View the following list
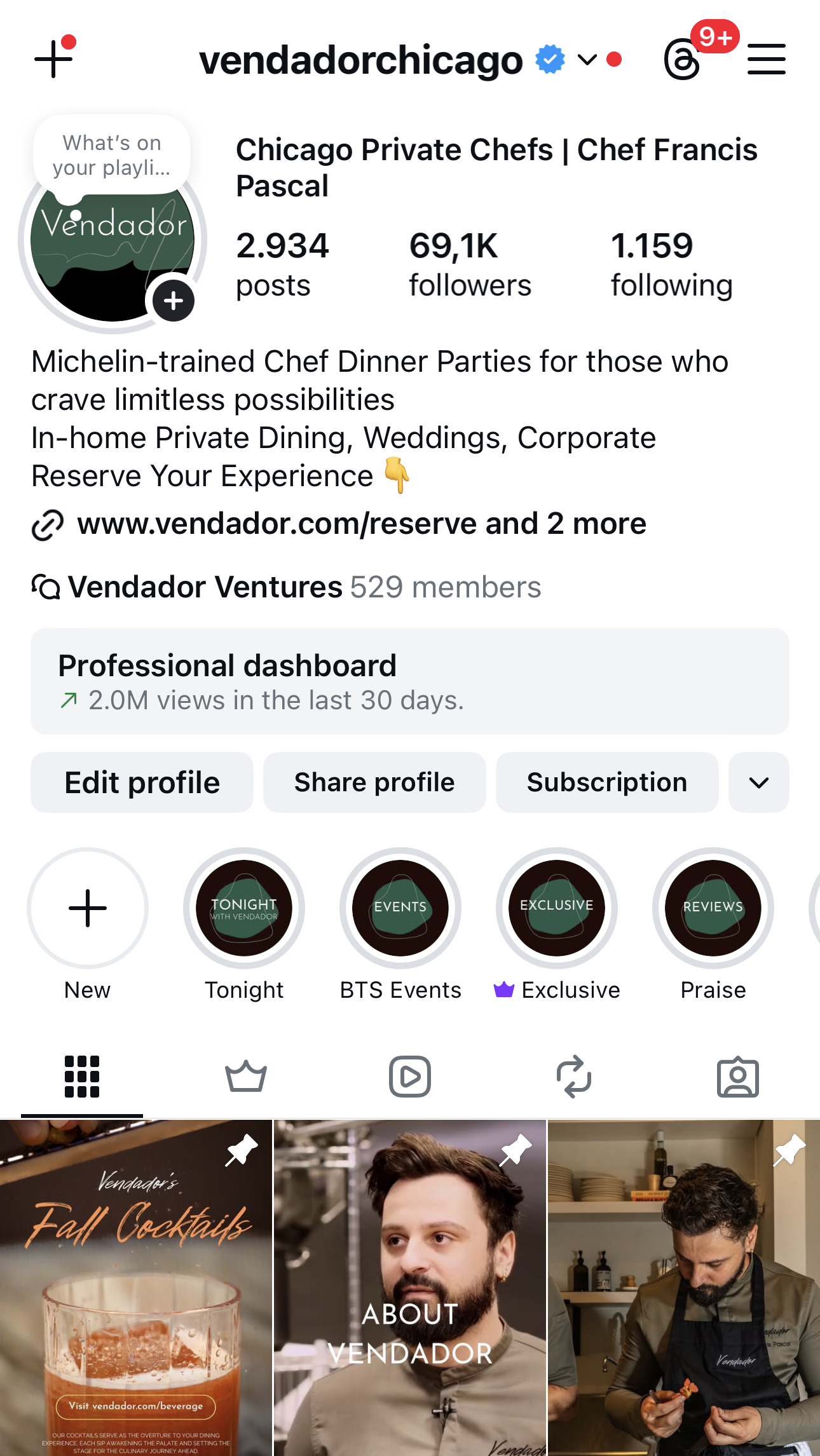This screenshot has height=1456, width=820. click(x=671, y=264)
